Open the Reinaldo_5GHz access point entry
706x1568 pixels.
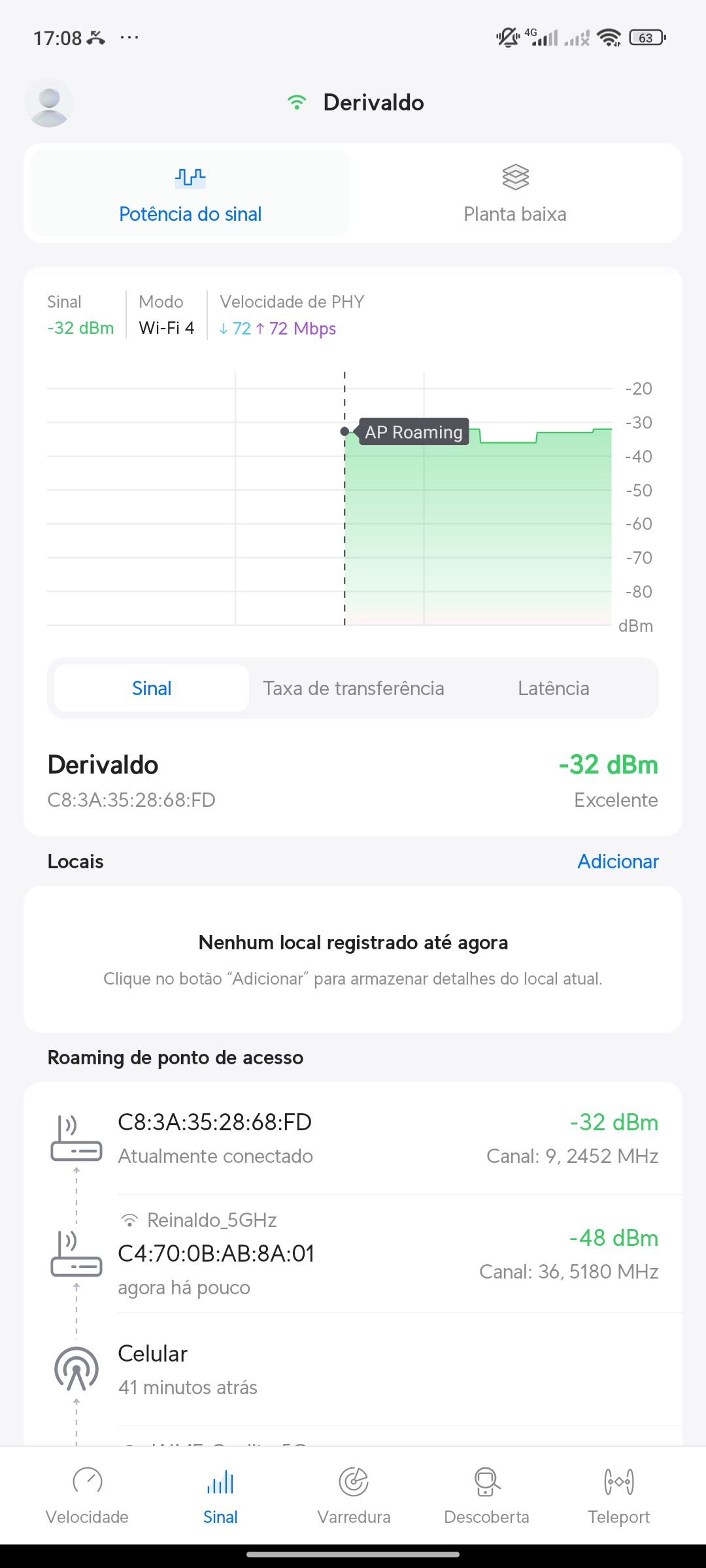[353, 1253]
